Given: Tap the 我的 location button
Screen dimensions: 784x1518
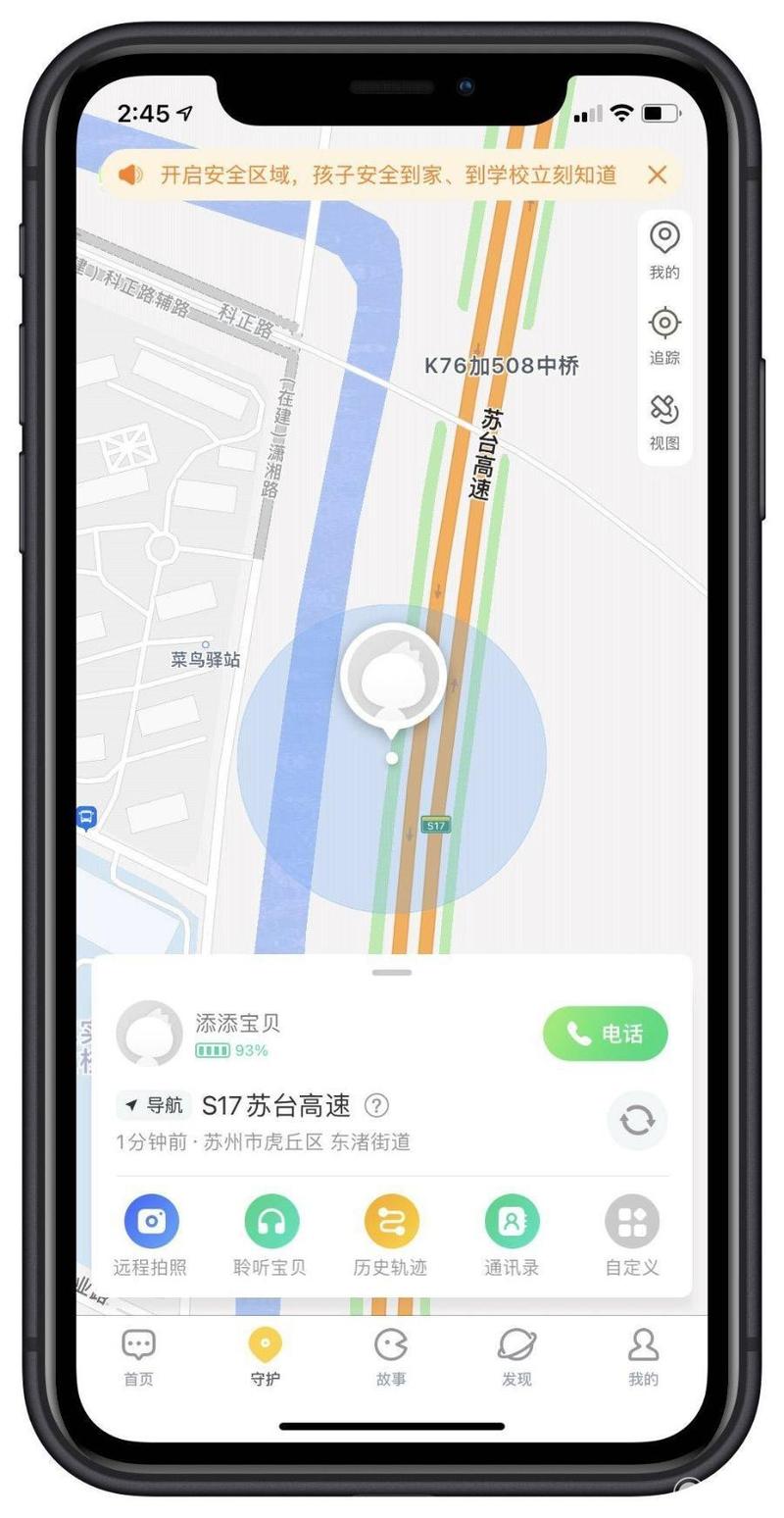Looking at the screenshot, I should click(x=664, y=249).
